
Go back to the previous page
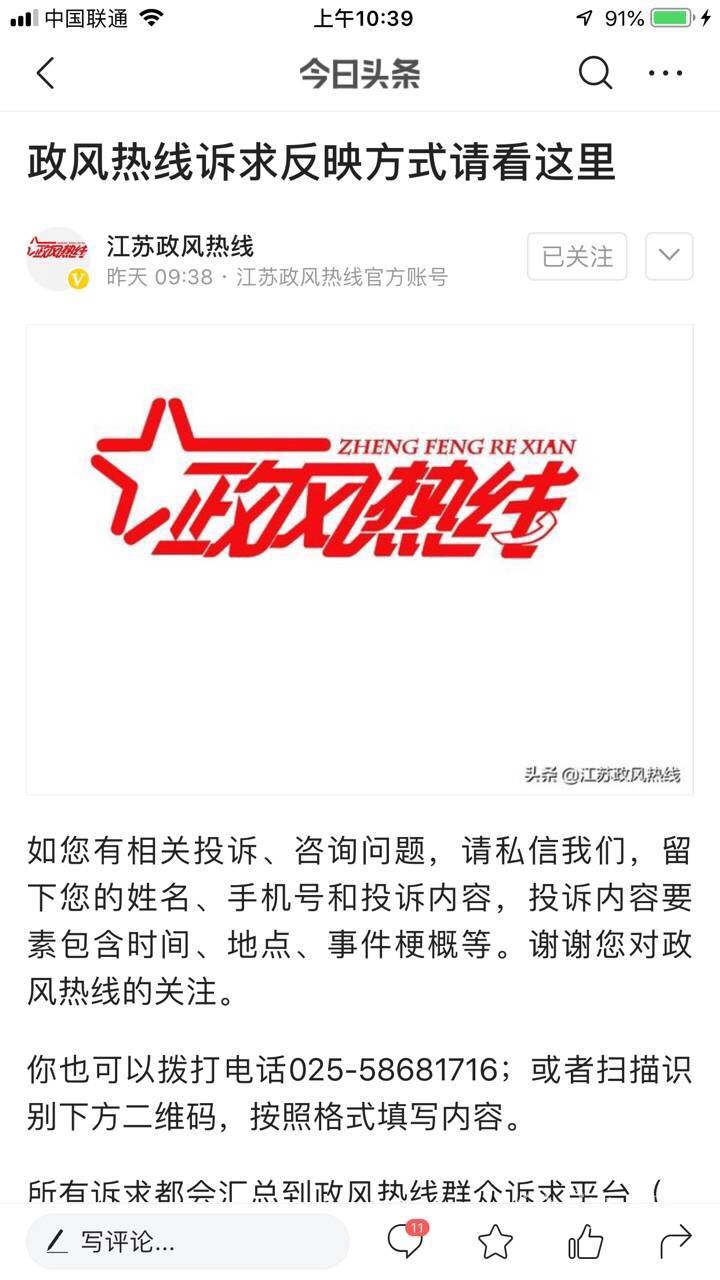[x=45, y=73]
